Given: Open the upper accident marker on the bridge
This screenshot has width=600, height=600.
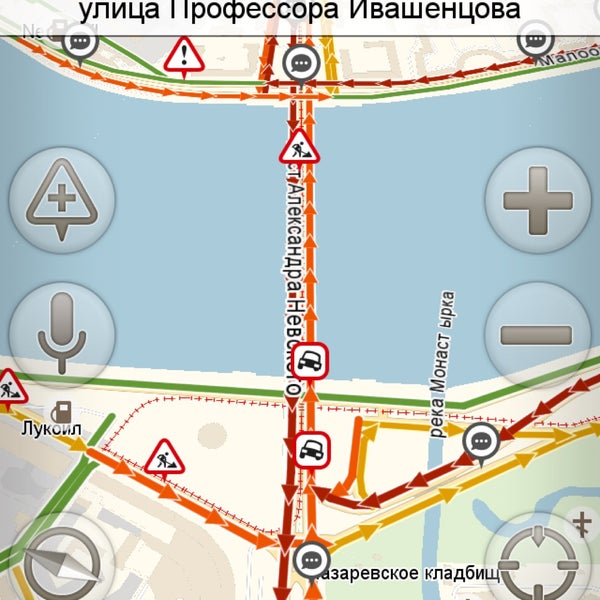Looking at the screenshot, I should coord(314,360).
